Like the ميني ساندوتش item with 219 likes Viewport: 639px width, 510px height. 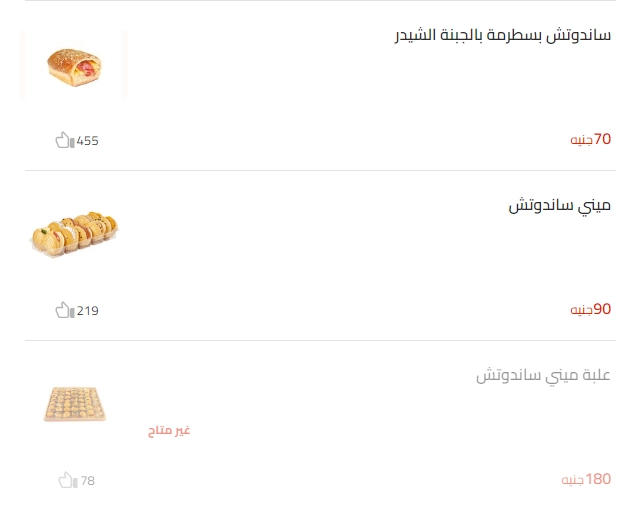(x=65, y=310)
